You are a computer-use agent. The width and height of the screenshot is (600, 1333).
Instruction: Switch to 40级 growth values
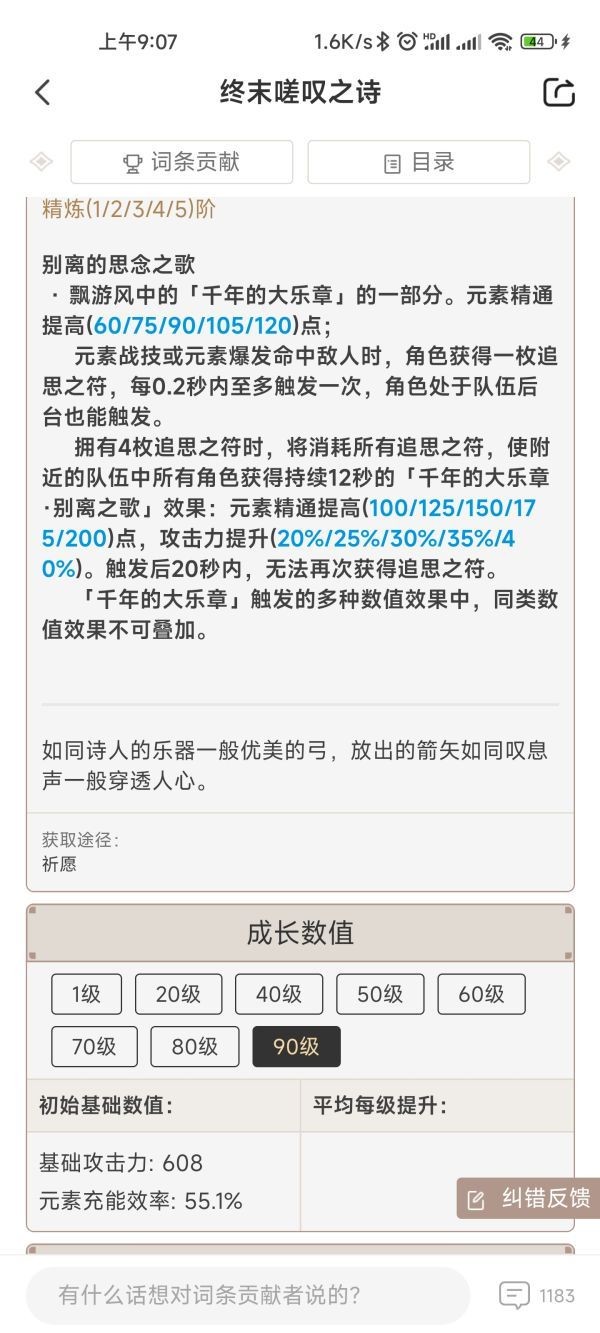click(x=279, y=994)
